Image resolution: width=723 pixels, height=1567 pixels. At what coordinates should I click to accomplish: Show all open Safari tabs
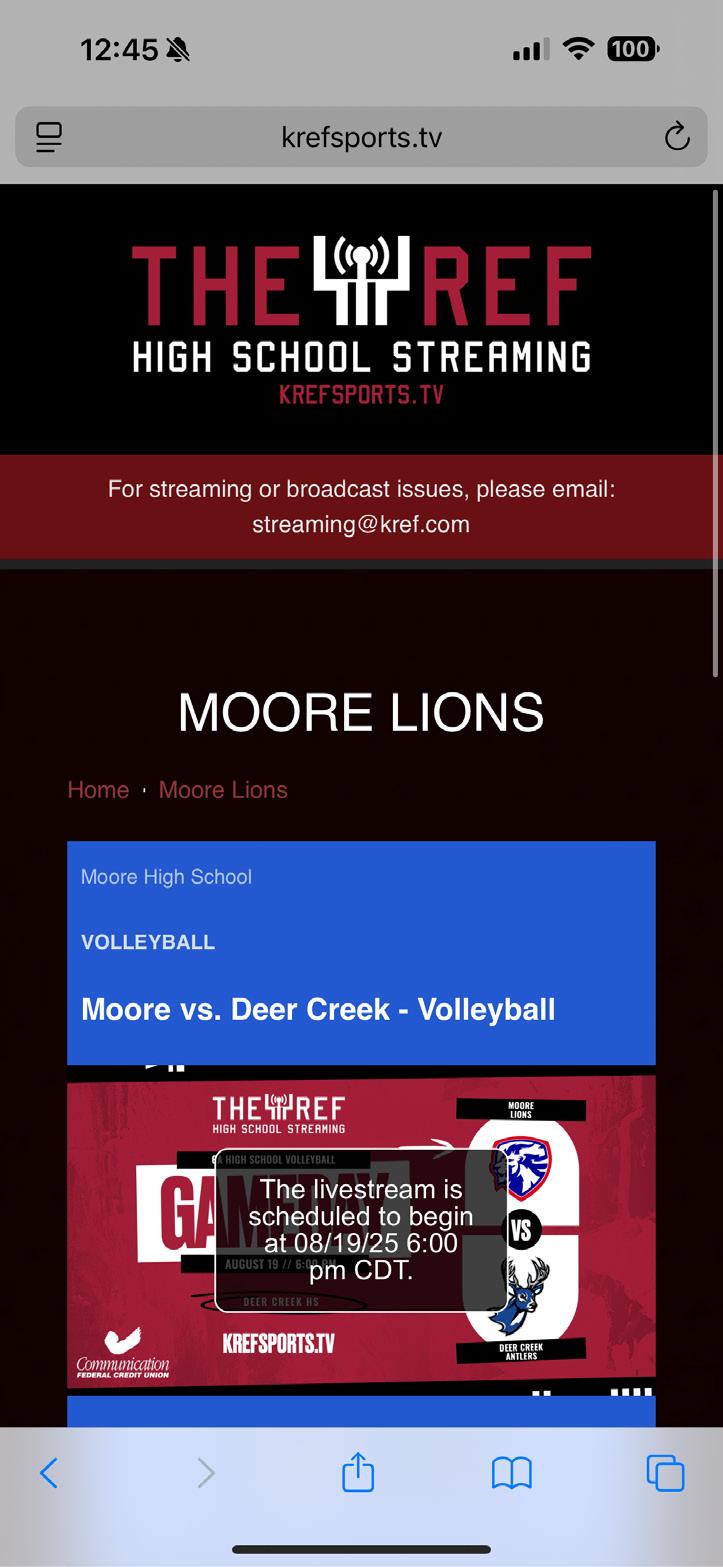665,1472
